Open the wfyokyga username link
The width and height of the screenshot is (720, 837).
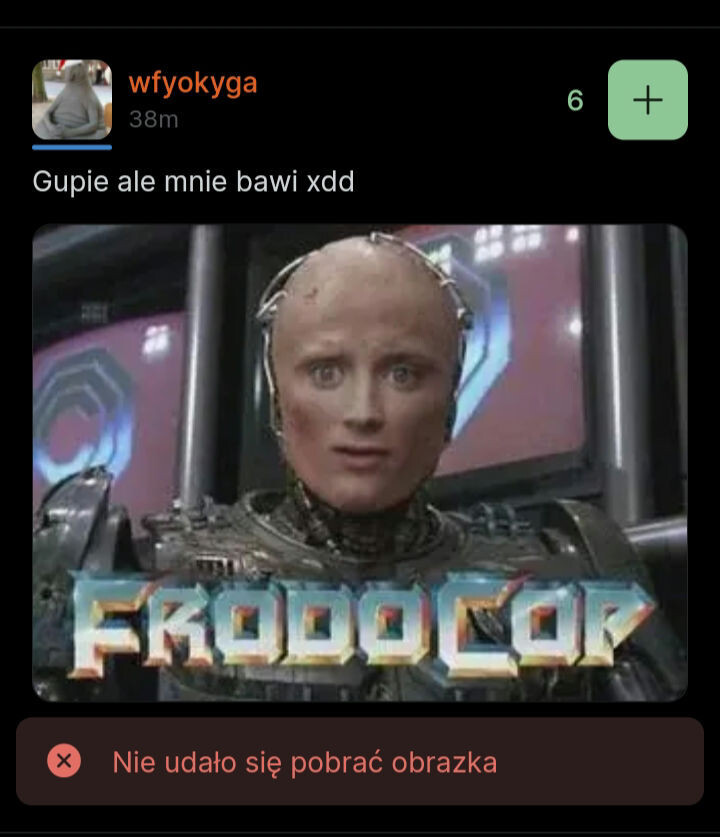(193, 83)
